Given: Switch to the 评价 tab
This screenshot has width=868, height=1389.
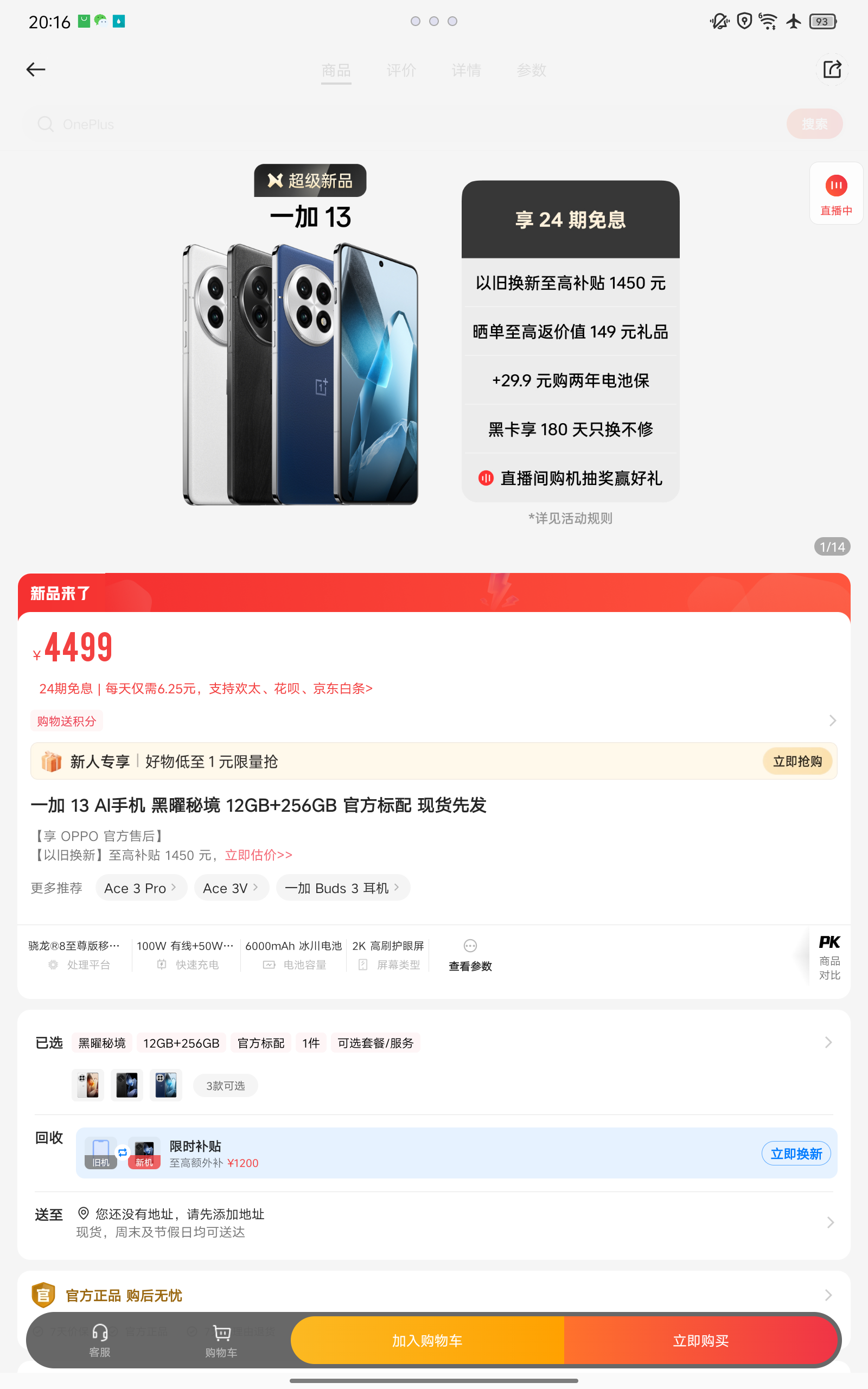Looking at the screenshot, I should click(401, 71).
